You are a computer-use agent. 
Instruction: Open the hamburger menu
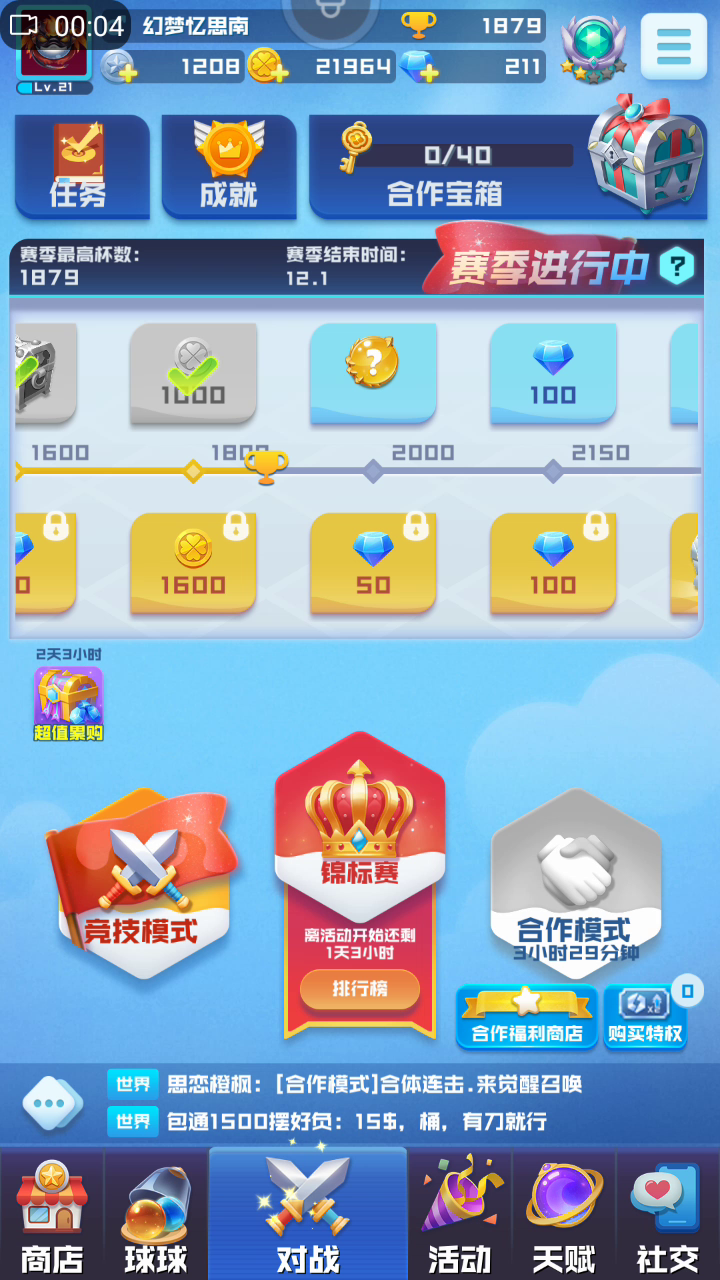pos(673,46)
